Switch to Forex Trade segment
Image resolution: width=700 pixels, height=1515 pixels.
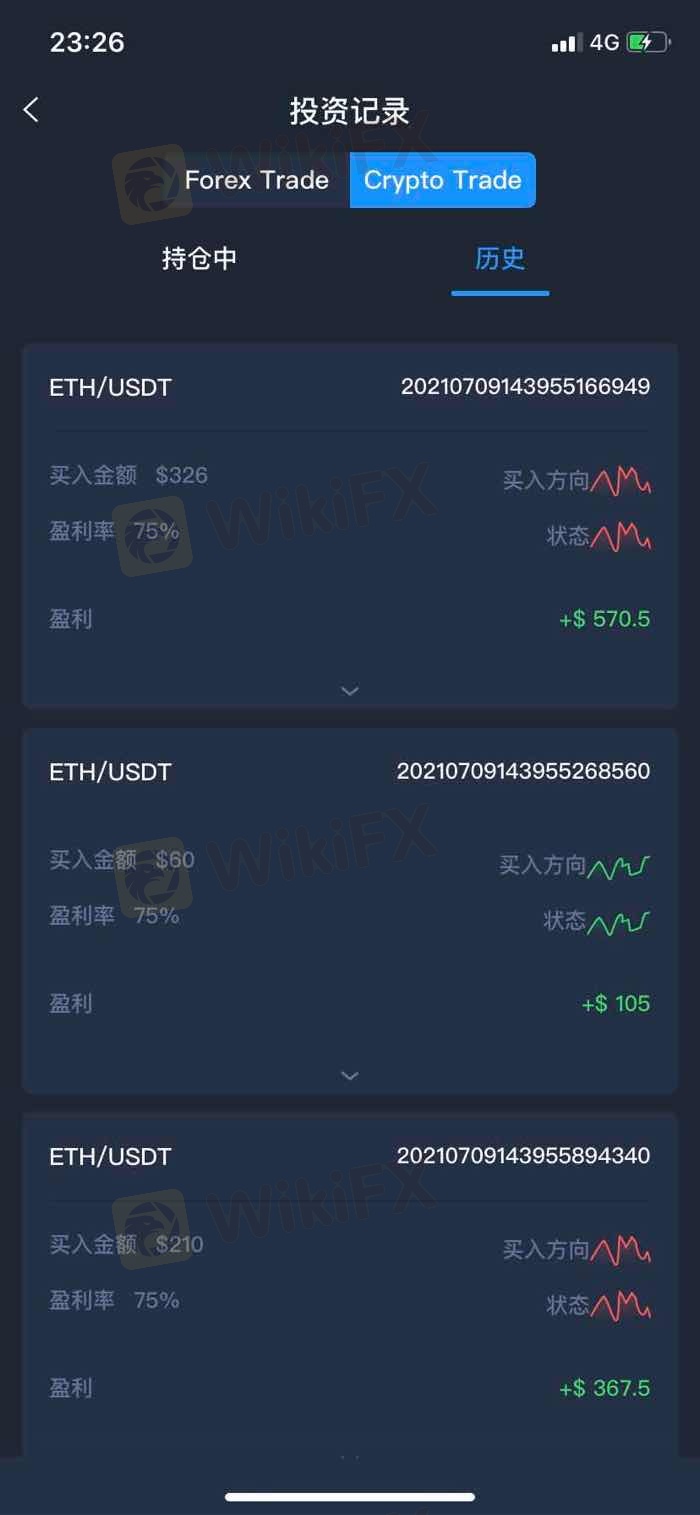click(257, 180)
